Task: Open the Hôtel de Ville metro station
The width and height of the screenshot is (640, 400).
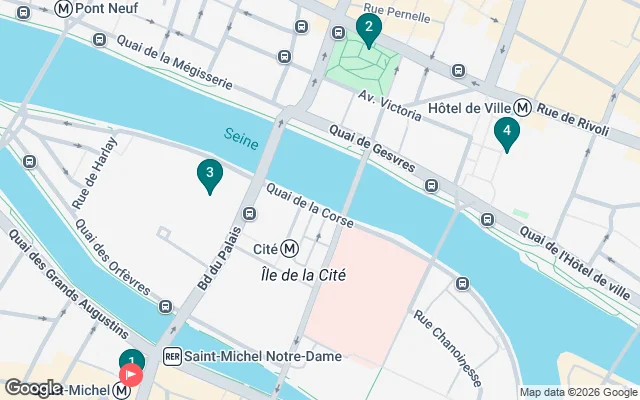Action: tap(523, 108)
